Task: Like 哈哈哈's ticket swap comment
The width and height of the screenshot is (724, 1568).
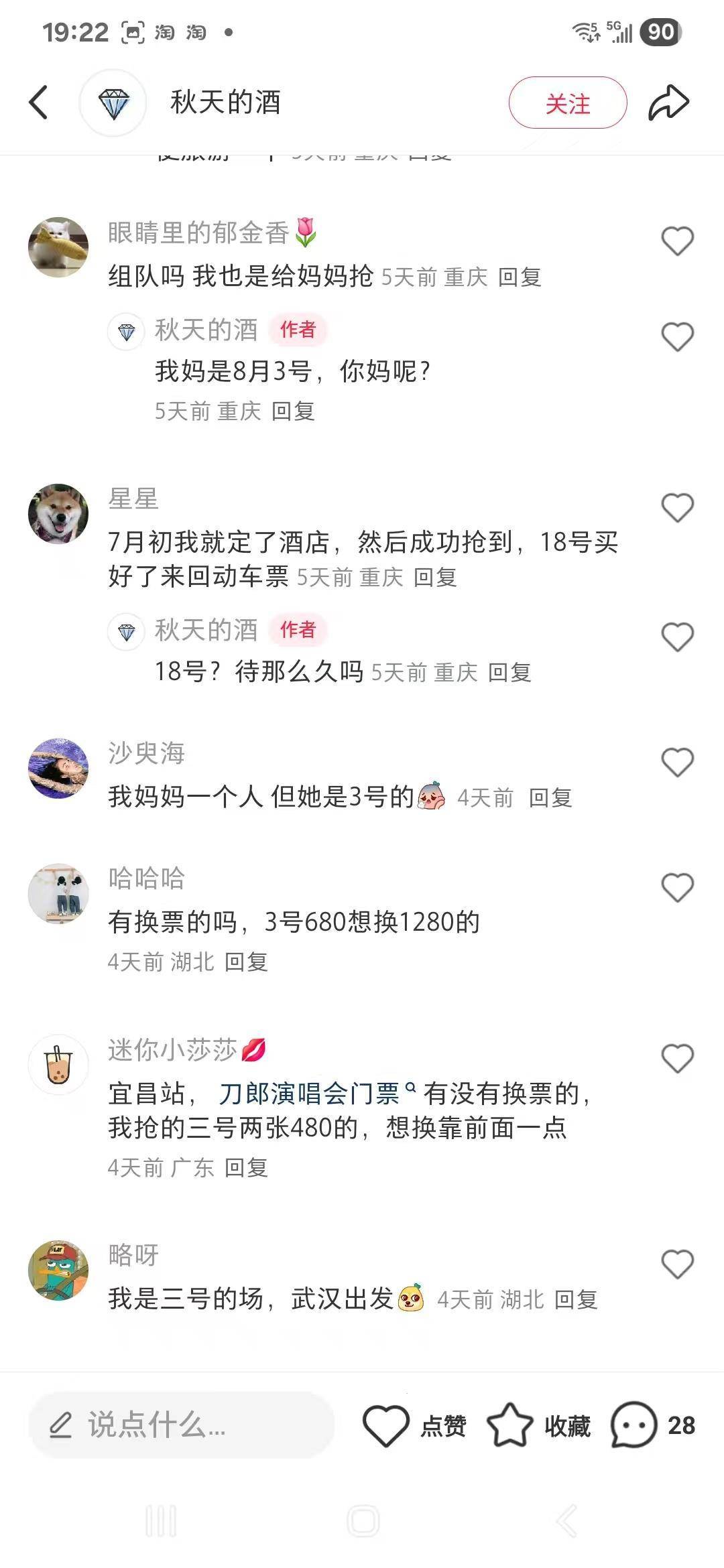Action: (x=677, y=888)
